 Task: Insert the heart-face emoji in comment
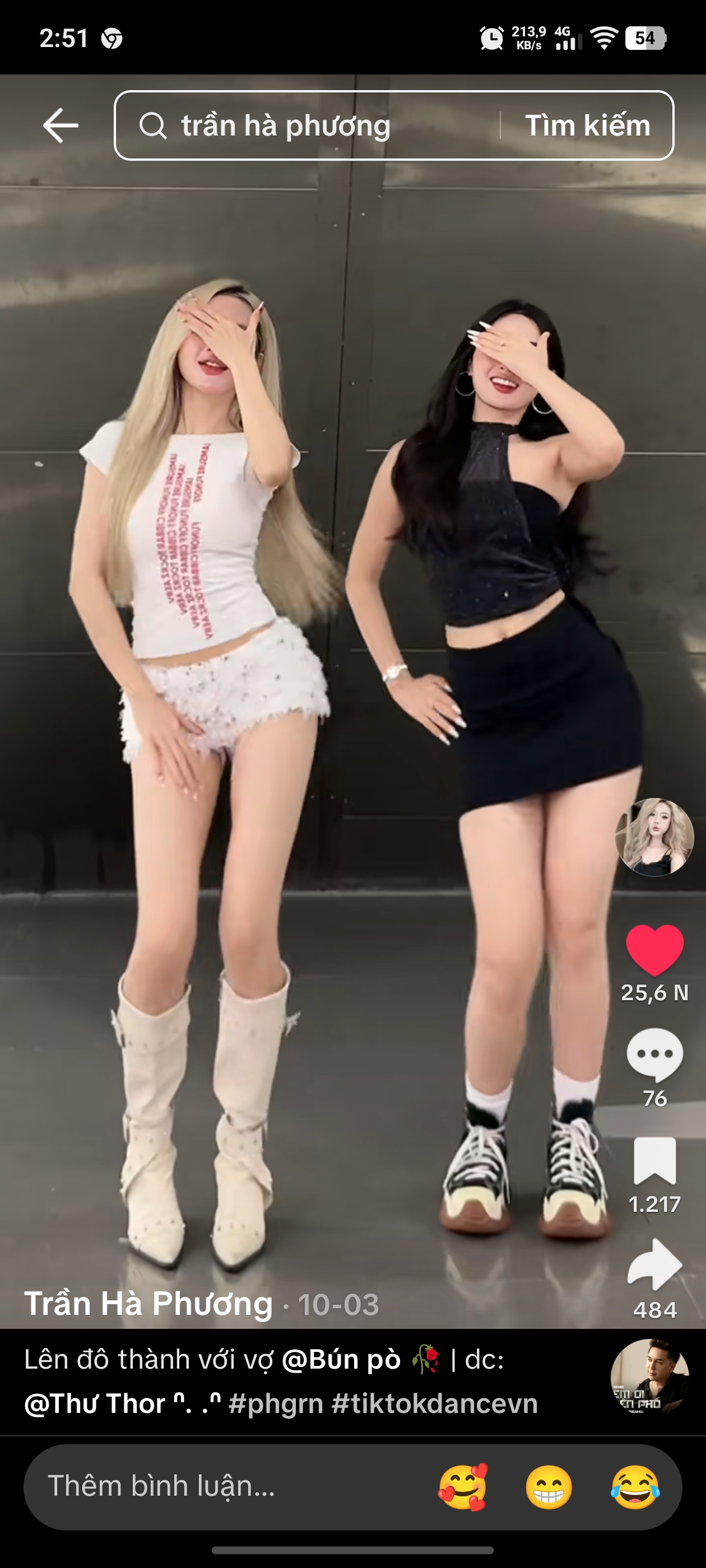(463, 1486)
